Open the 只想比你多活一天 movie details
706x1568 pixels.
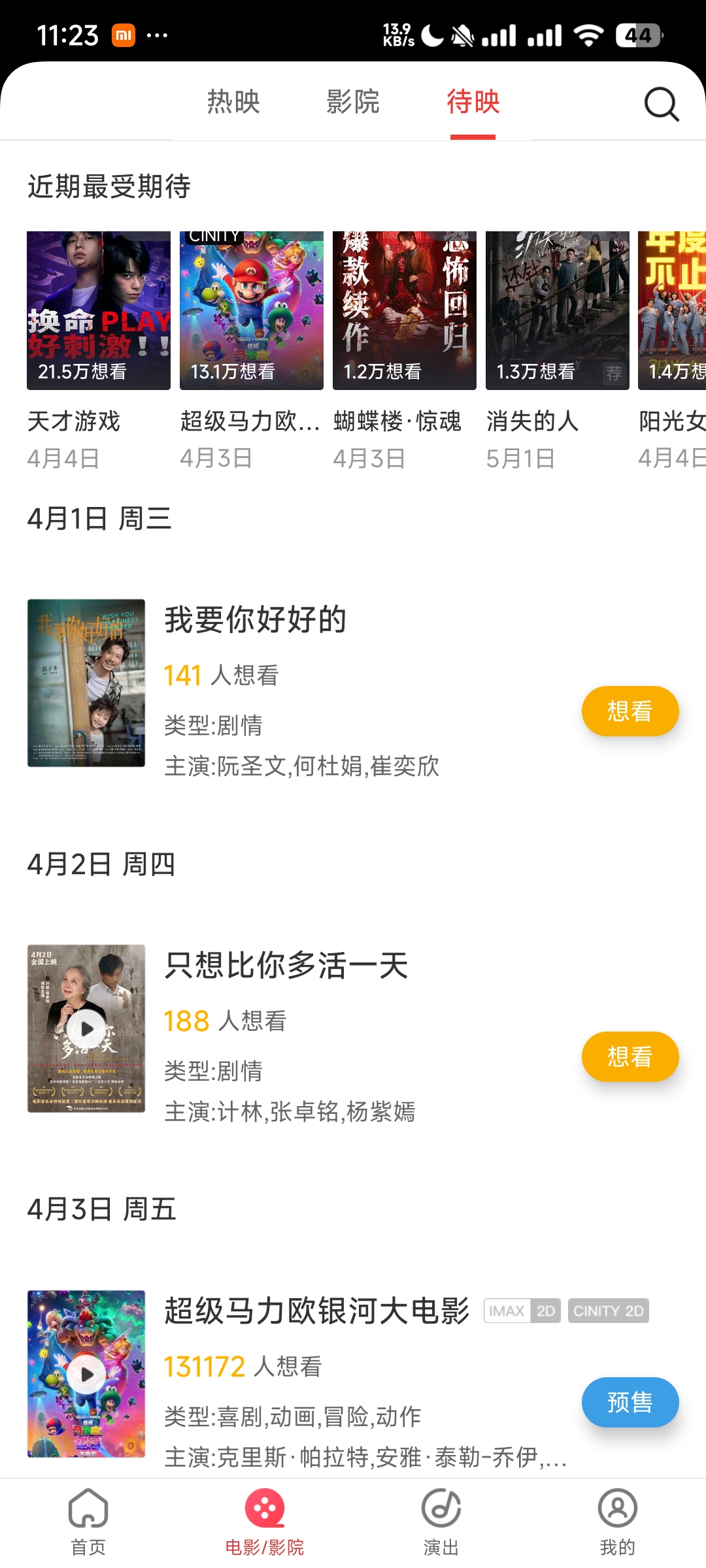tap(286, 966)
